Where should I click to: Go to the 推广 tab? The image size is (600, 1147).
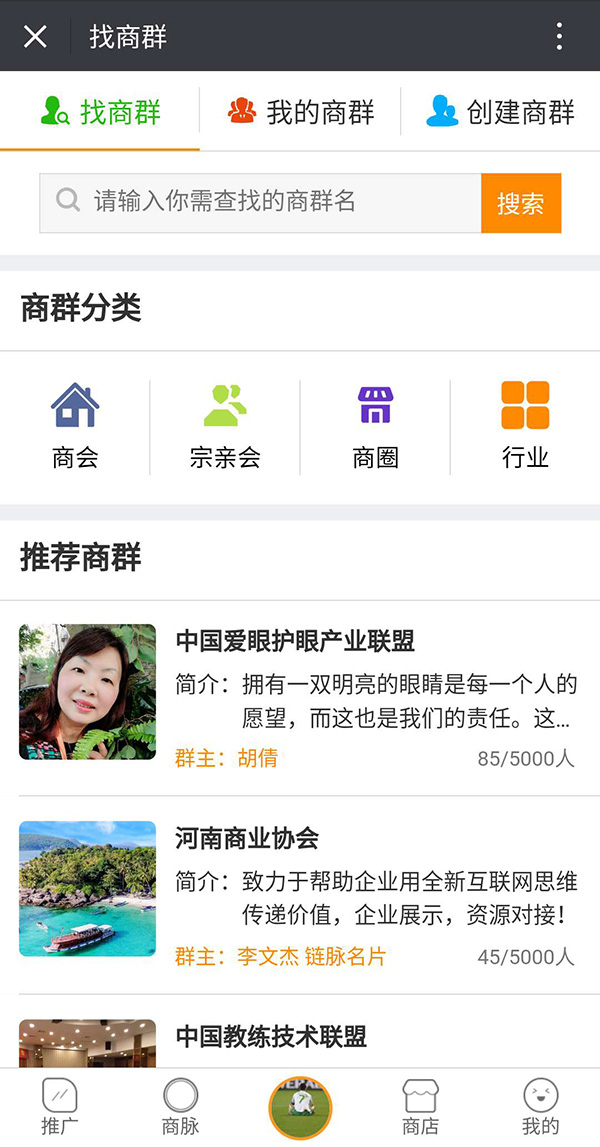tap(59, 1106)
